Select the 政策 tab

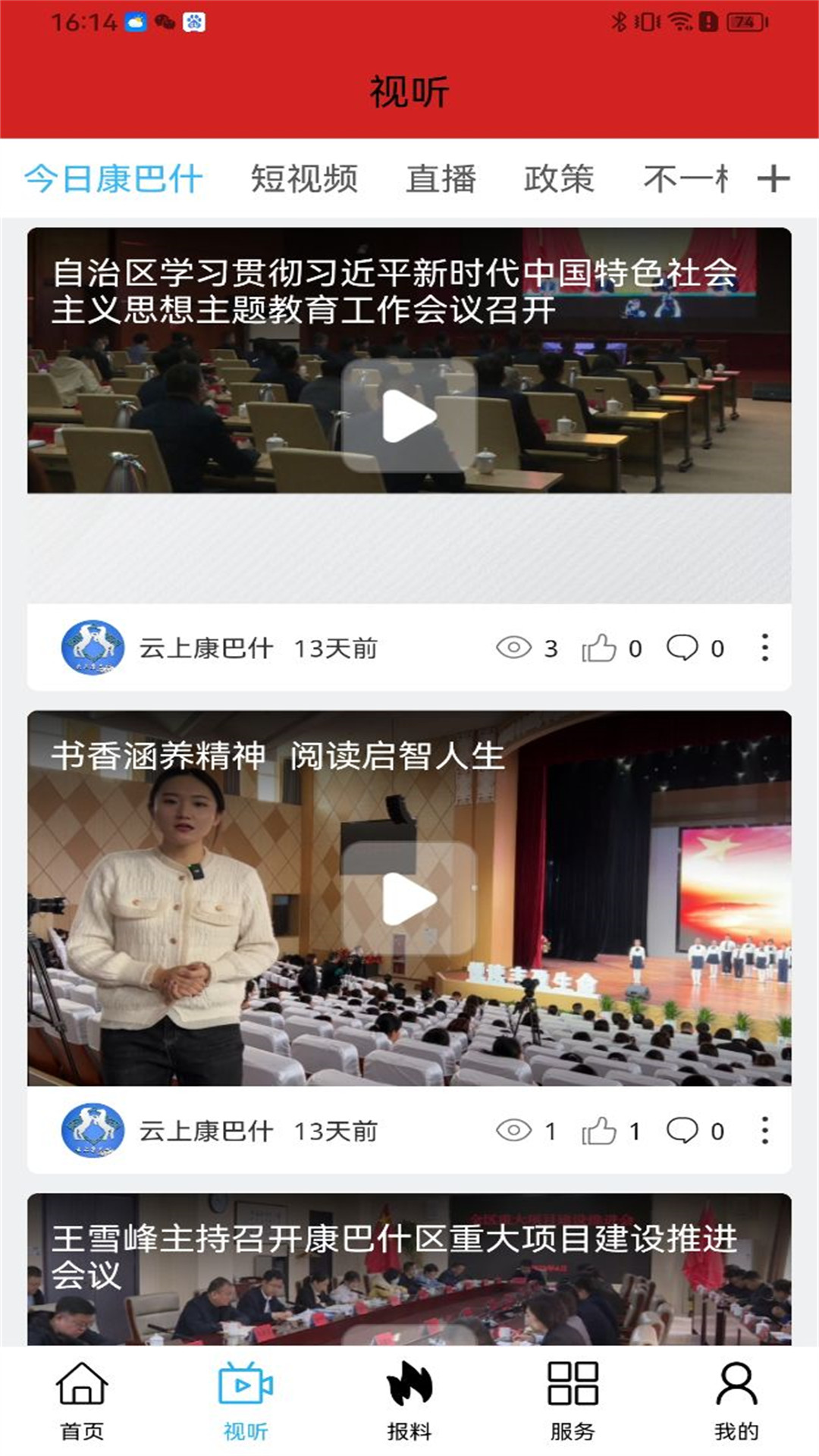tap(559, 179)
